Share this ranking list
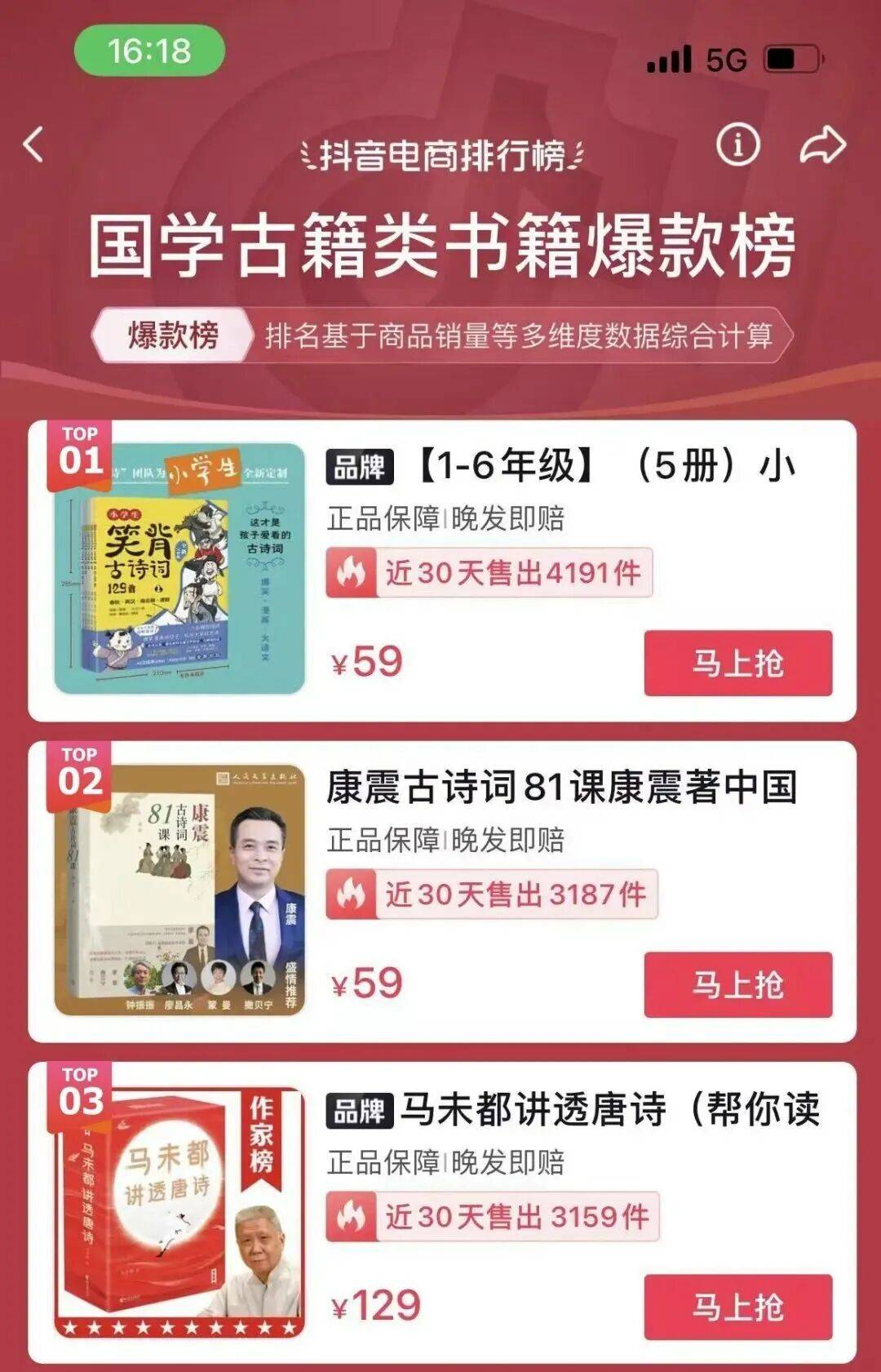881x1372 pixels. [x=821, y=145]
